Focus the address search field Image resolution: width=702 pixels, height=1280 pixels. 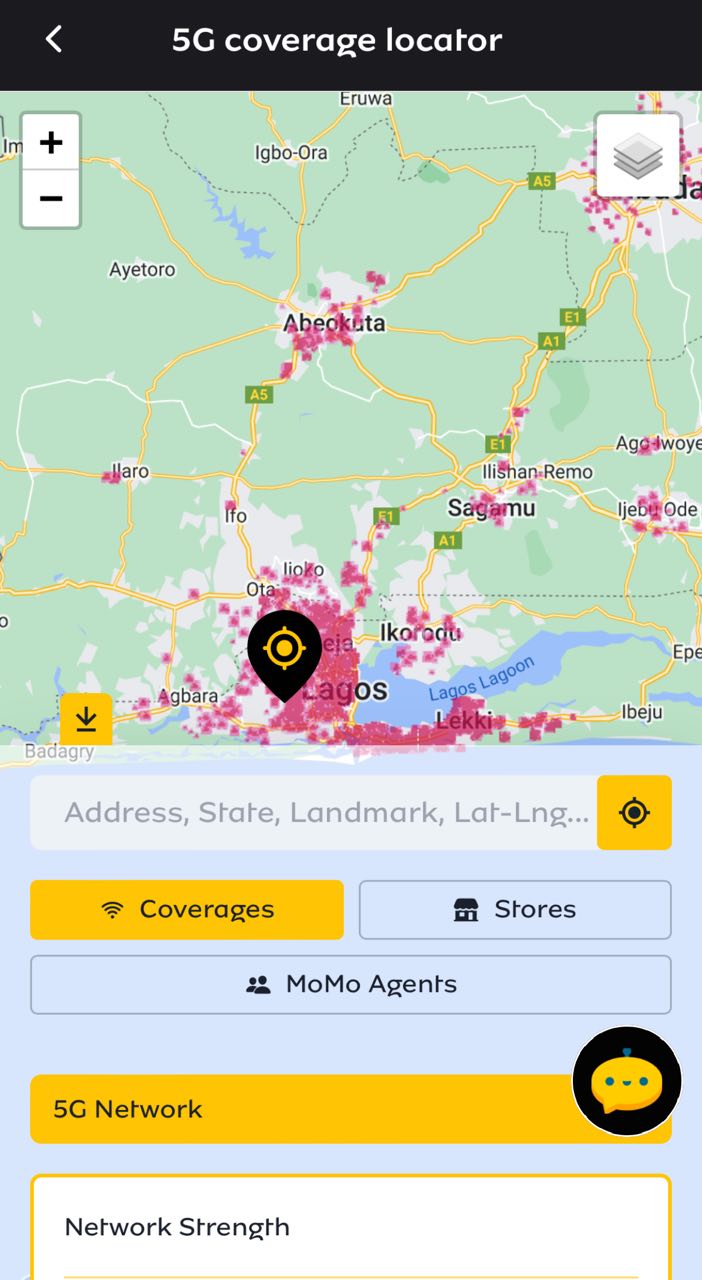click(314, 812)
